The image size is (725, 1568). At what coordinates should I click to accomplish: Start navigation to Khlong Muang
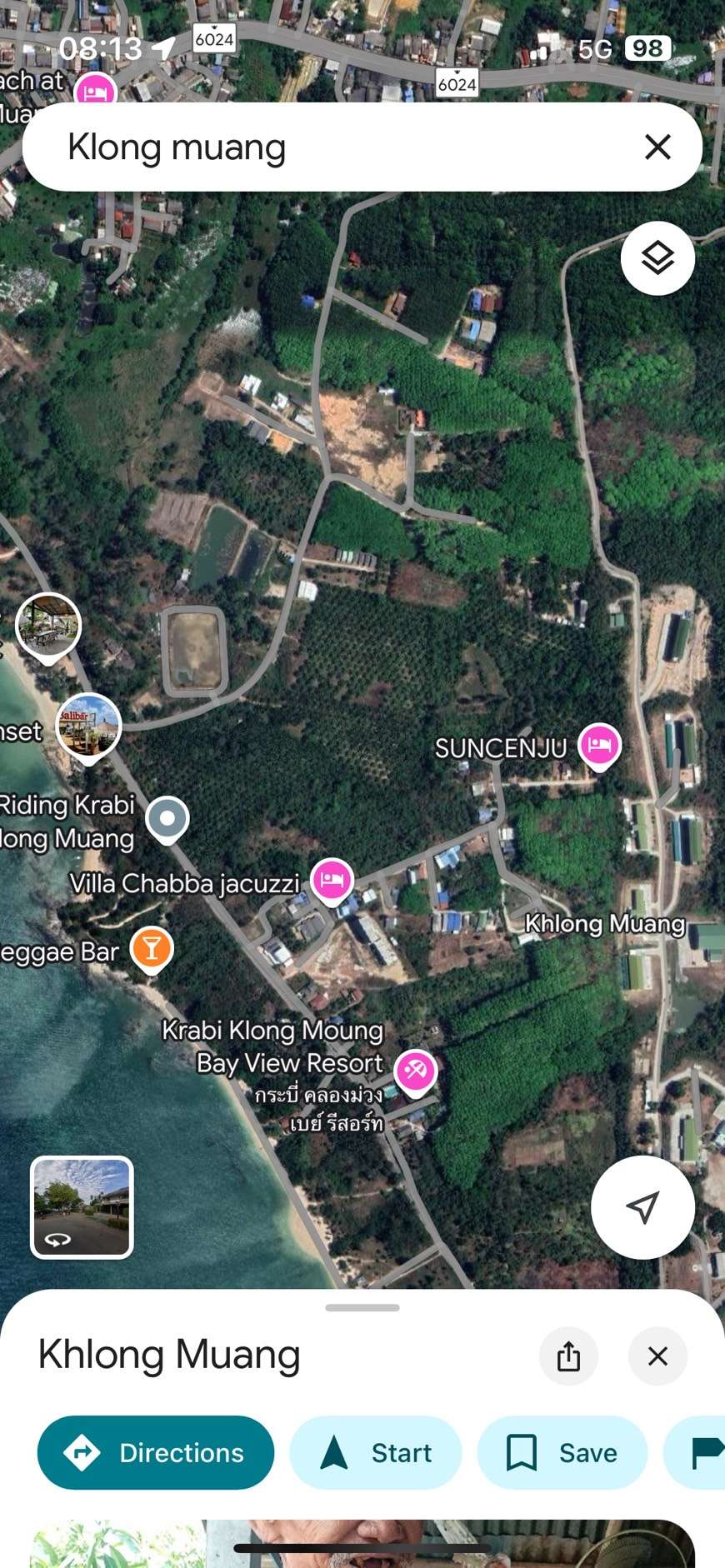(x=375, y=1453)
